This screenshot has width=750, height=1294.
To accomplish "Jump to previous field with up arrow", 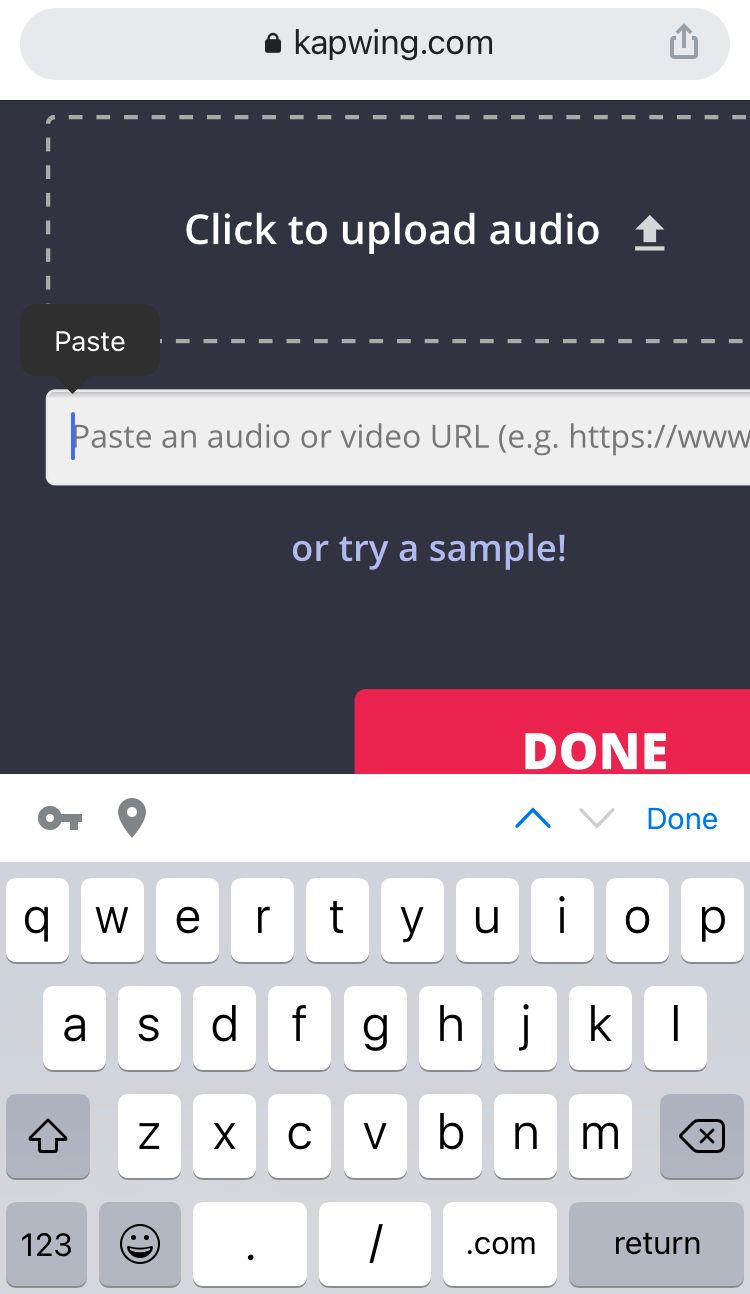I will pyautogui.click(x=532, y=819).
